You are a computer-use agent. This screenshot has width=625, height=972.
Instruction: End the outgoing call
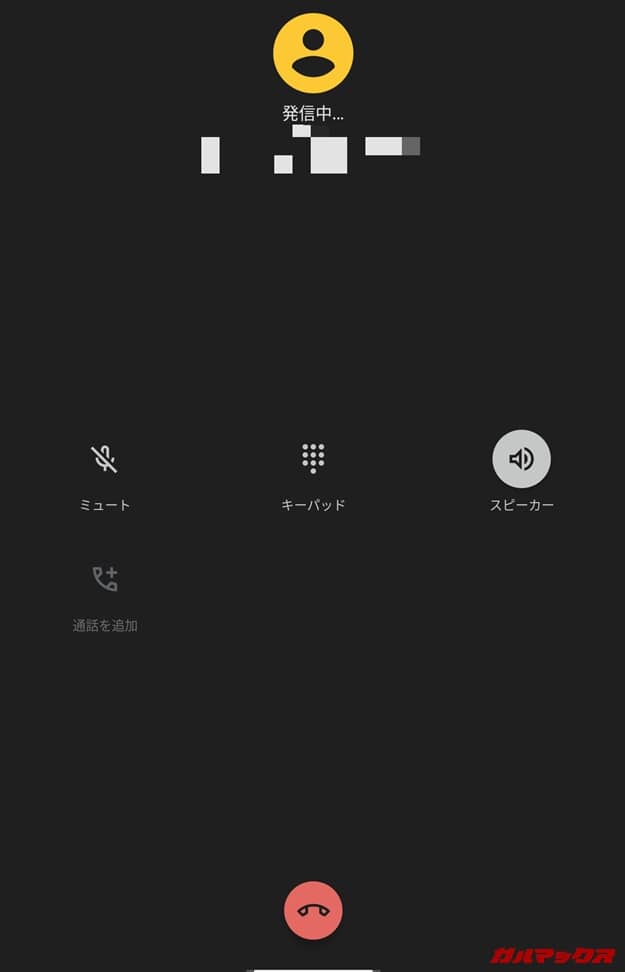coord(313,910)
